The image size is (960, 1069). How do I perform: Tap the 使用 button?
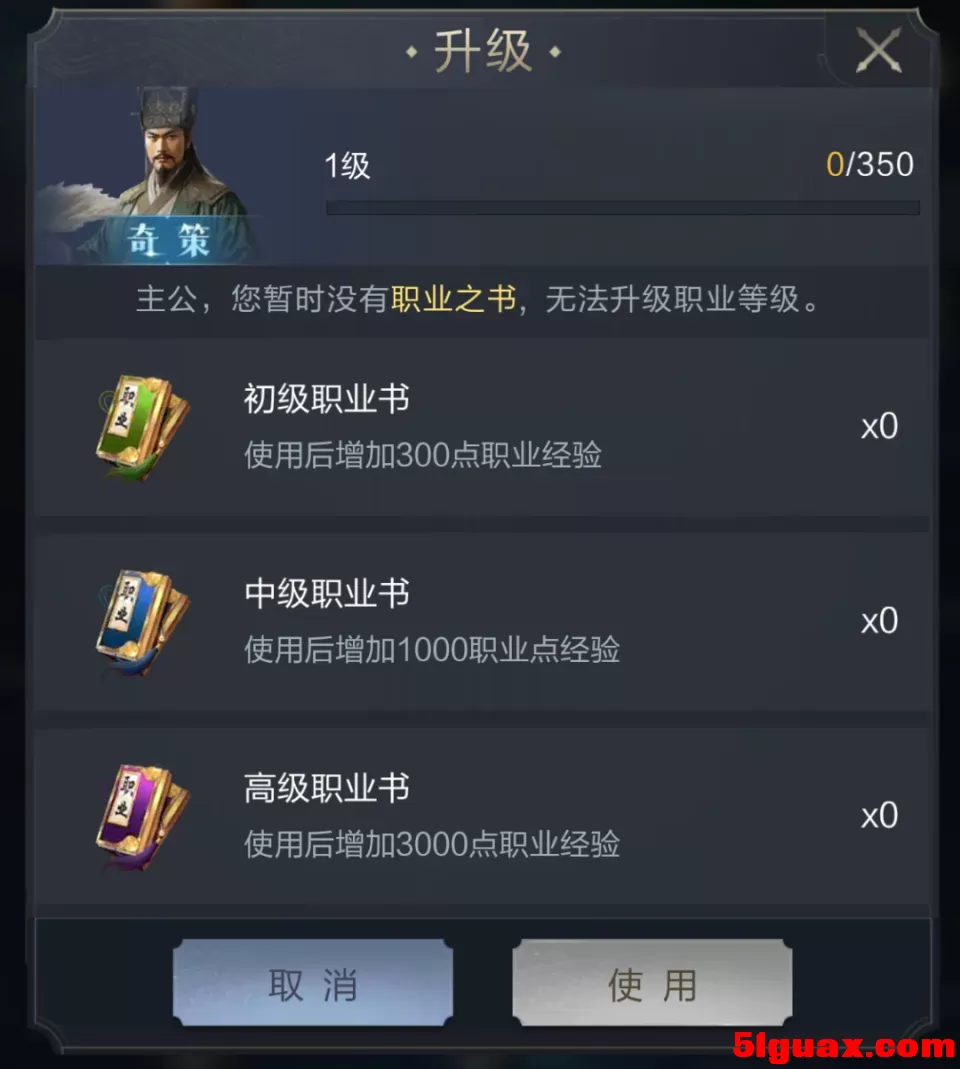tap(652, 985)
